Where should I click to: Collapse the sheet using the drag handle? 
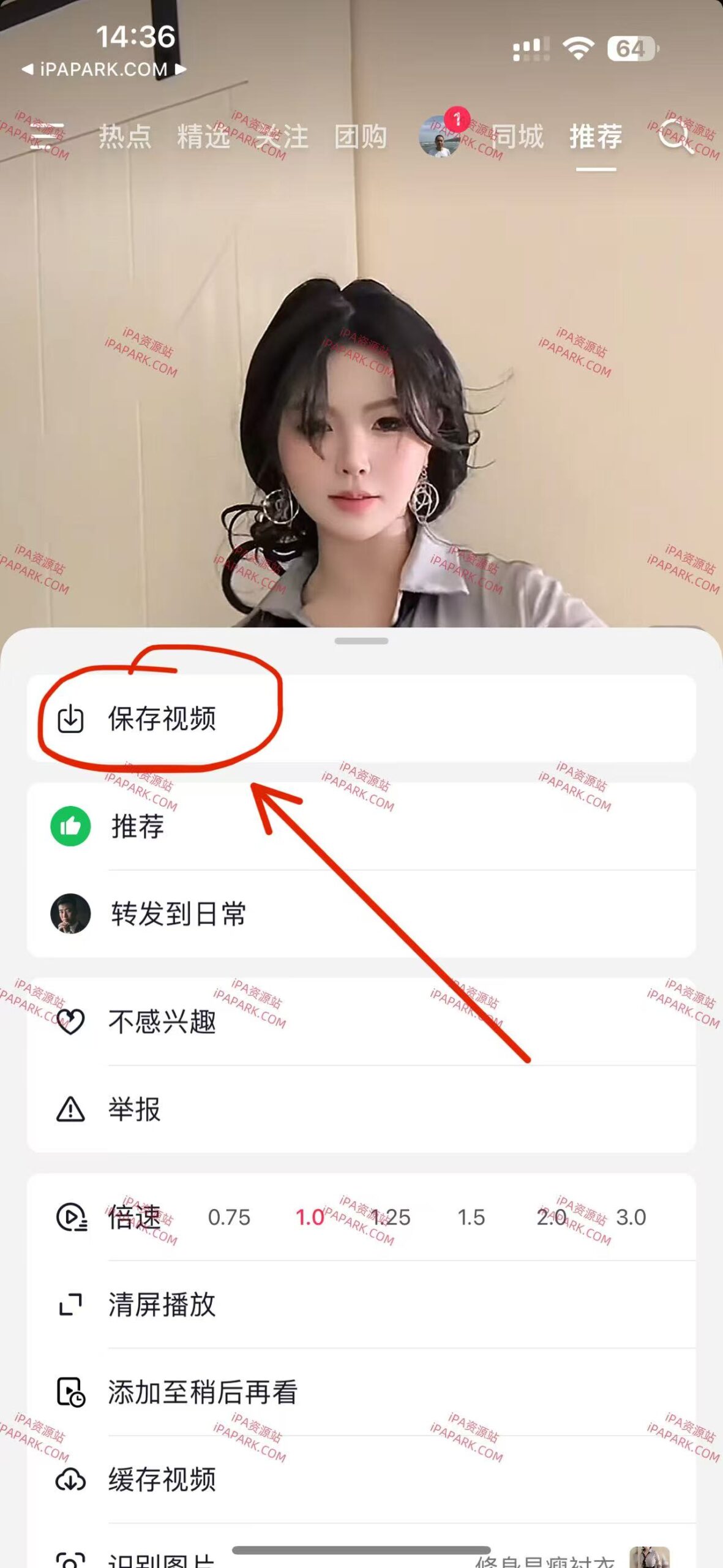(361, 641)
